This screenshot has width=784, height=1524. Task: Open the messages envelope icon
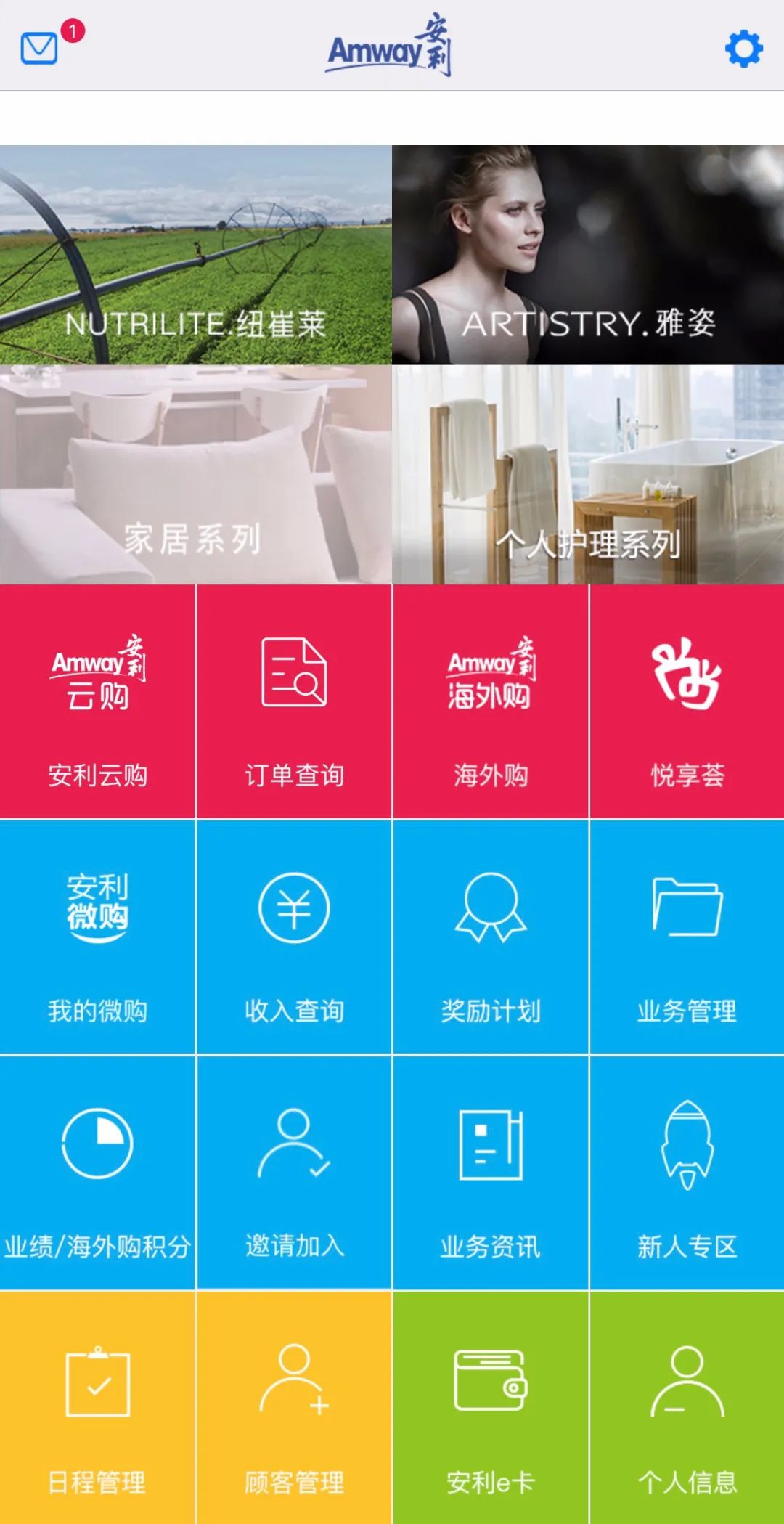coord(40,49)
